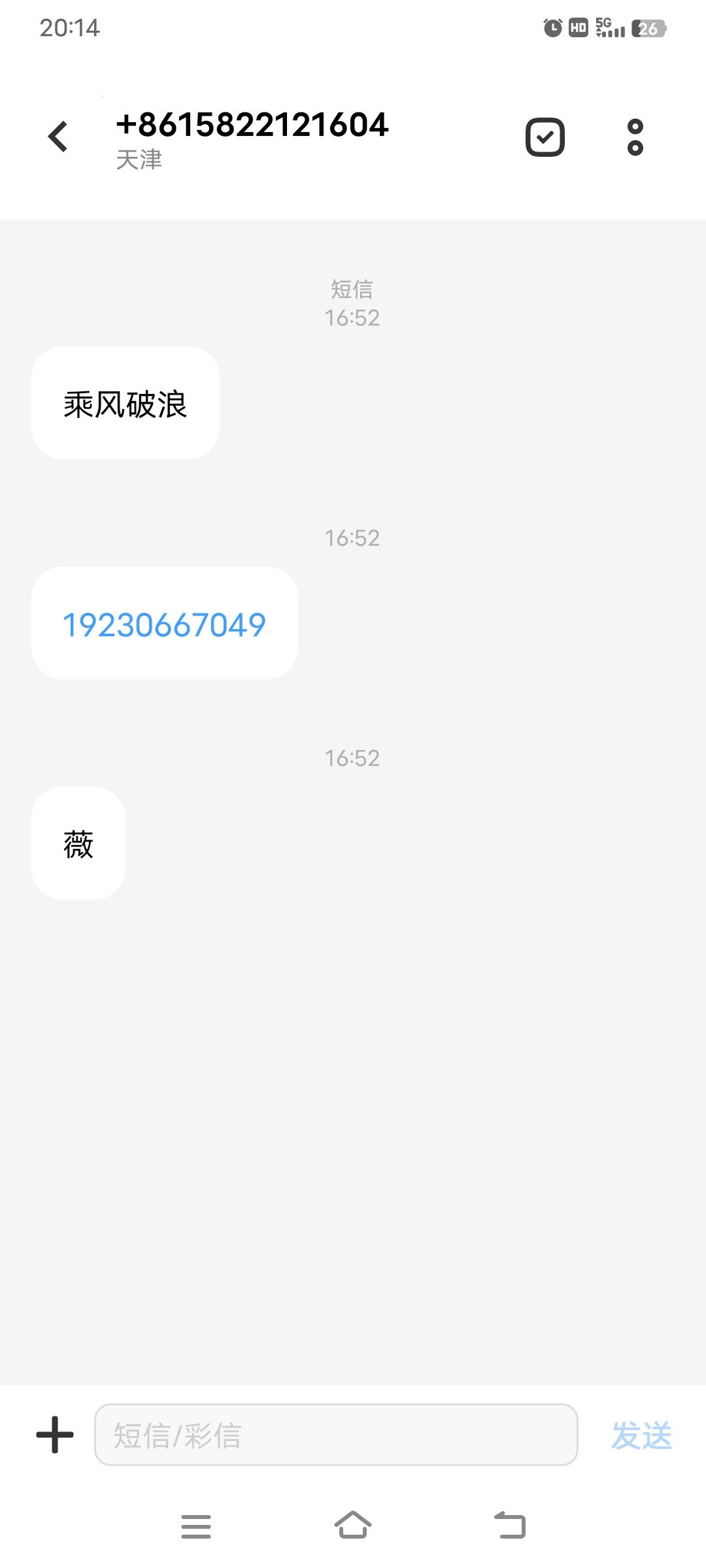This screenshot has height=1568, width=706.
Task: Open the two-dot overflow menu
Action: [635, 137]
